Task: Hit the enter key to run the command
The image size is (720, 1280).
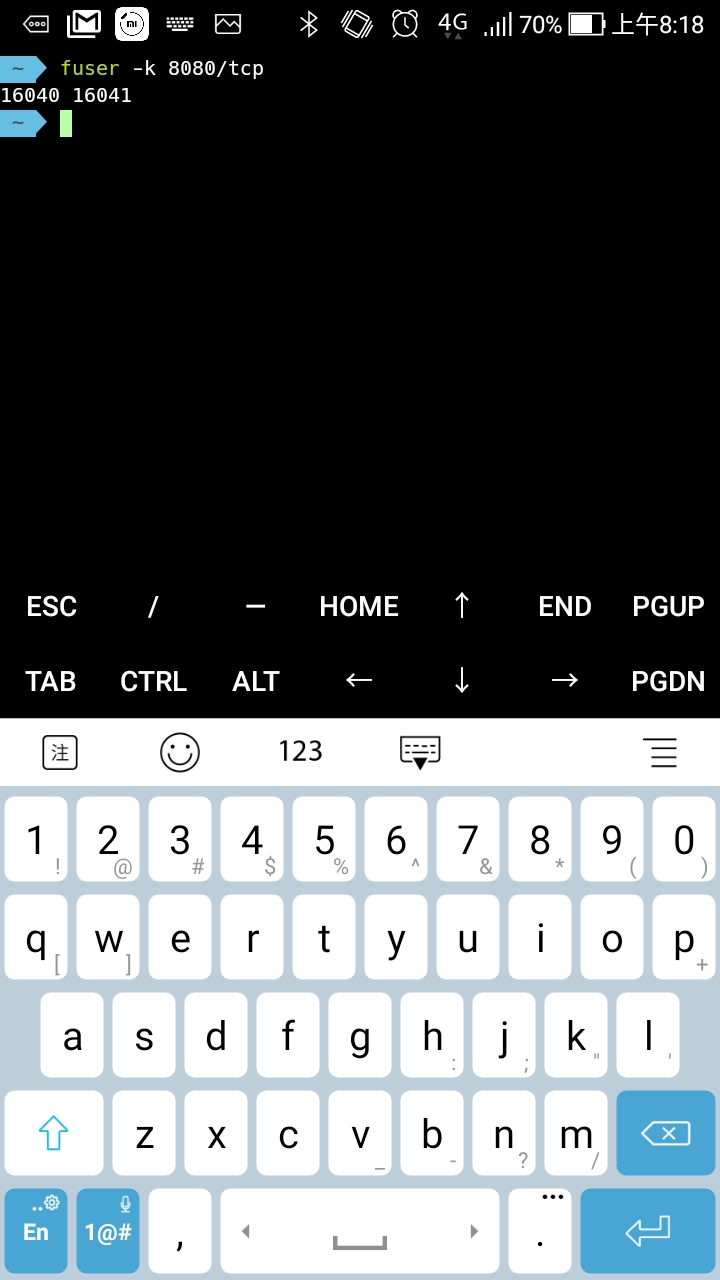Action: (x=647, y=1231)
